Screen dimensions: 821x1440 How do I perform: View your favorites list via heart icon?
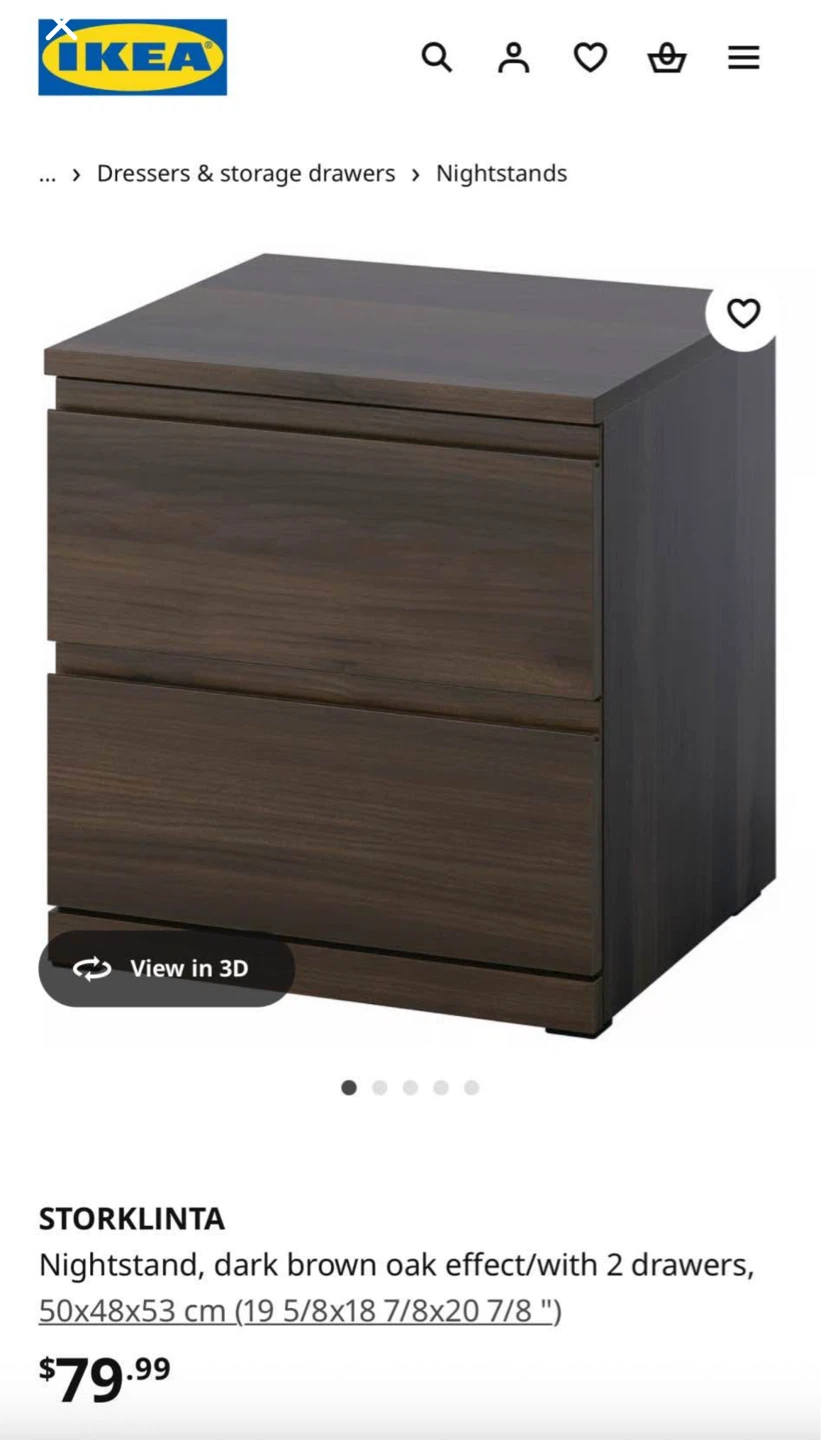(590, 57)
